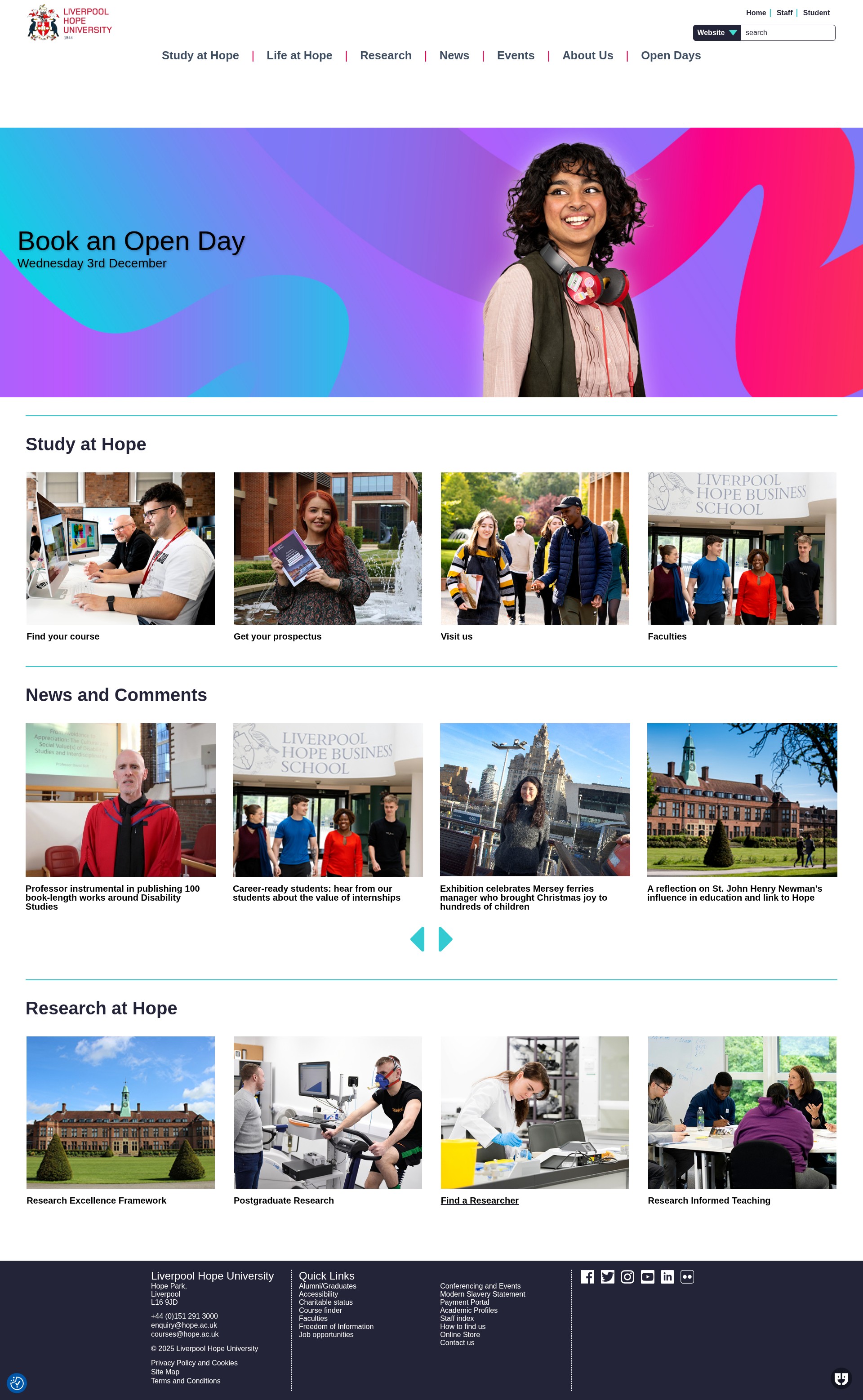Go to the Open Days page
The image size is (863, 1400).
click(671, 55)
